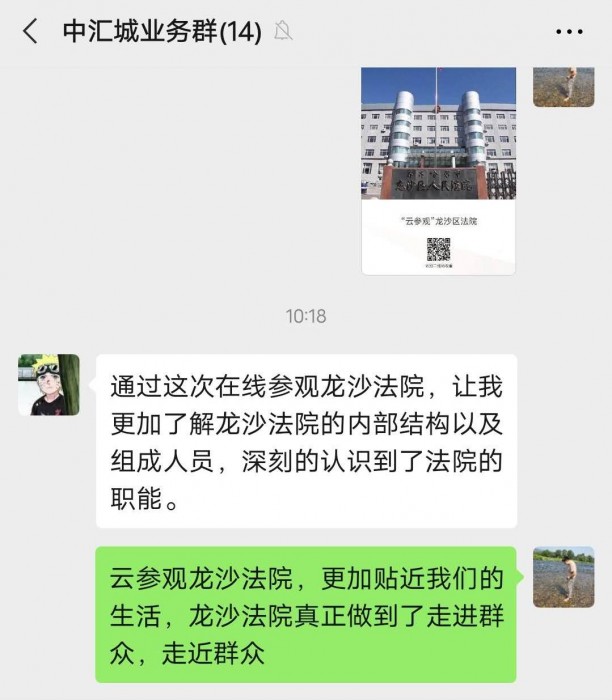Image resolution: width=612 pixels, height=700 pixels.
Task: Open the shared "云参观"龙沙区法院 card
Action: tap(438, 170)
